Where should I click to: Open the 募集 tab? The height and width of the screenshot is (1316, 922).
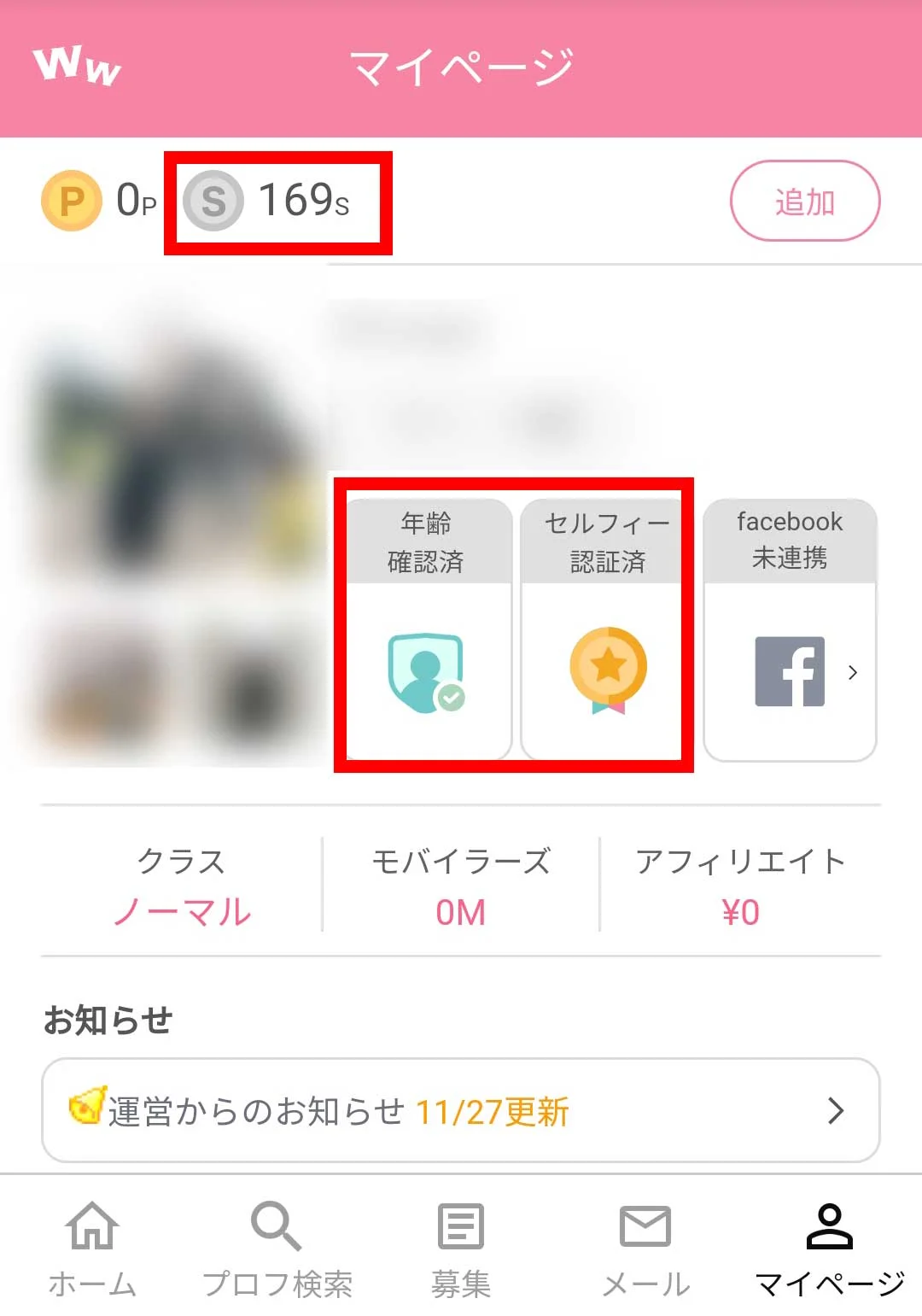461,1249
